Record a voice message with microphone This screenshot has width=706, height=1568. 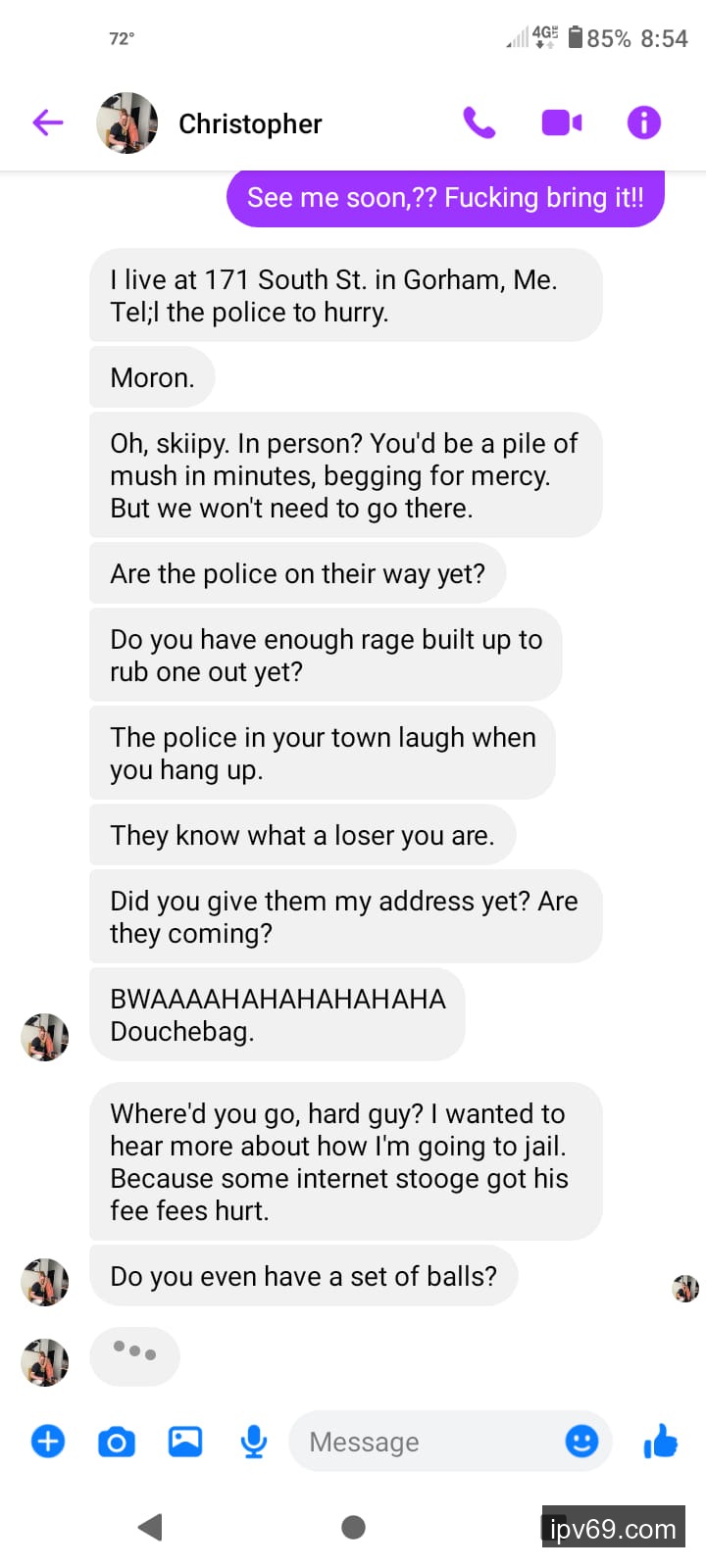click(254, 1442)
